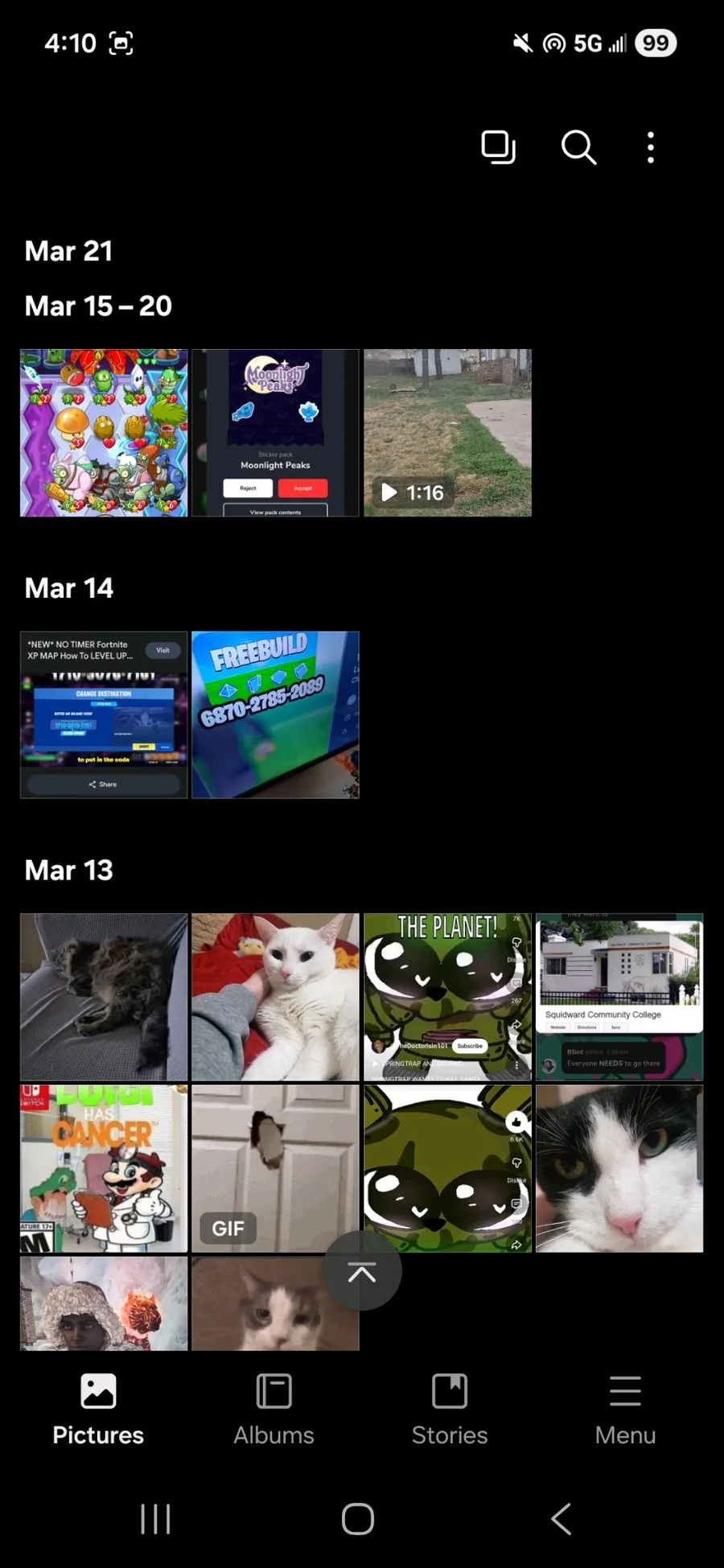Open the plants and zombies game picture
This screenshot has height=1568, width=724.
pyautogui.click(x=104, y=433)
